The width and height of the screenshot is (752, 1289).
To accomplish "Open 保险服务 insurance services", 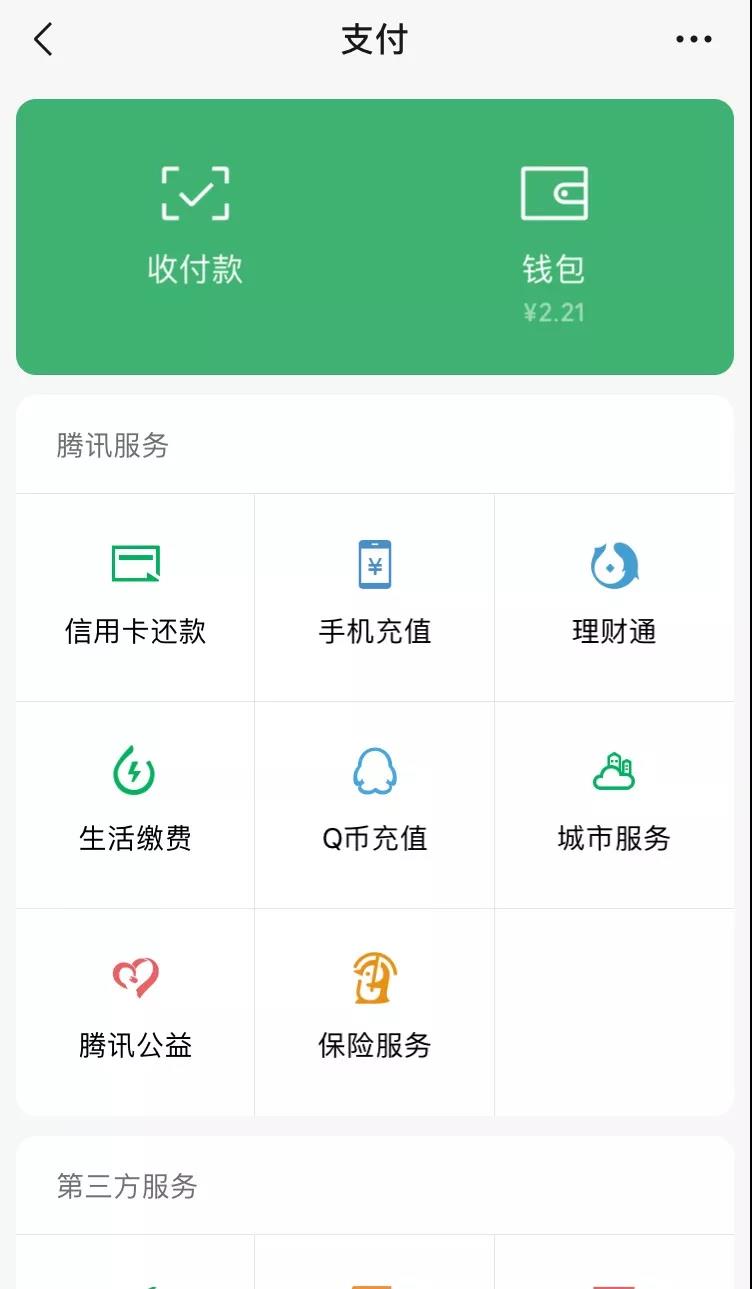I will pos(375,1011).
